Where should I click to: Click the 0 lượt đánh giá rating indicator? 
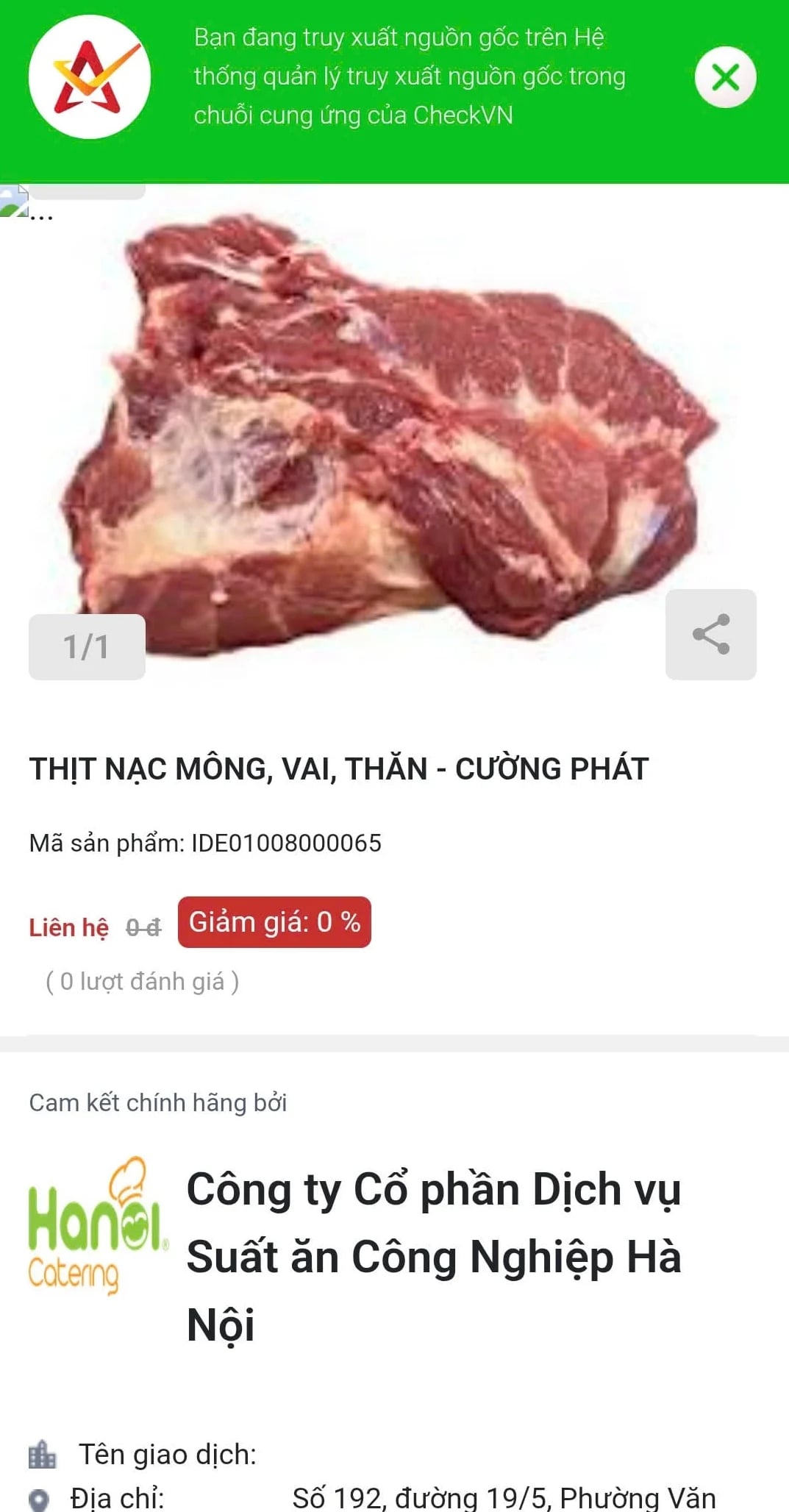(x=144, y=980)
